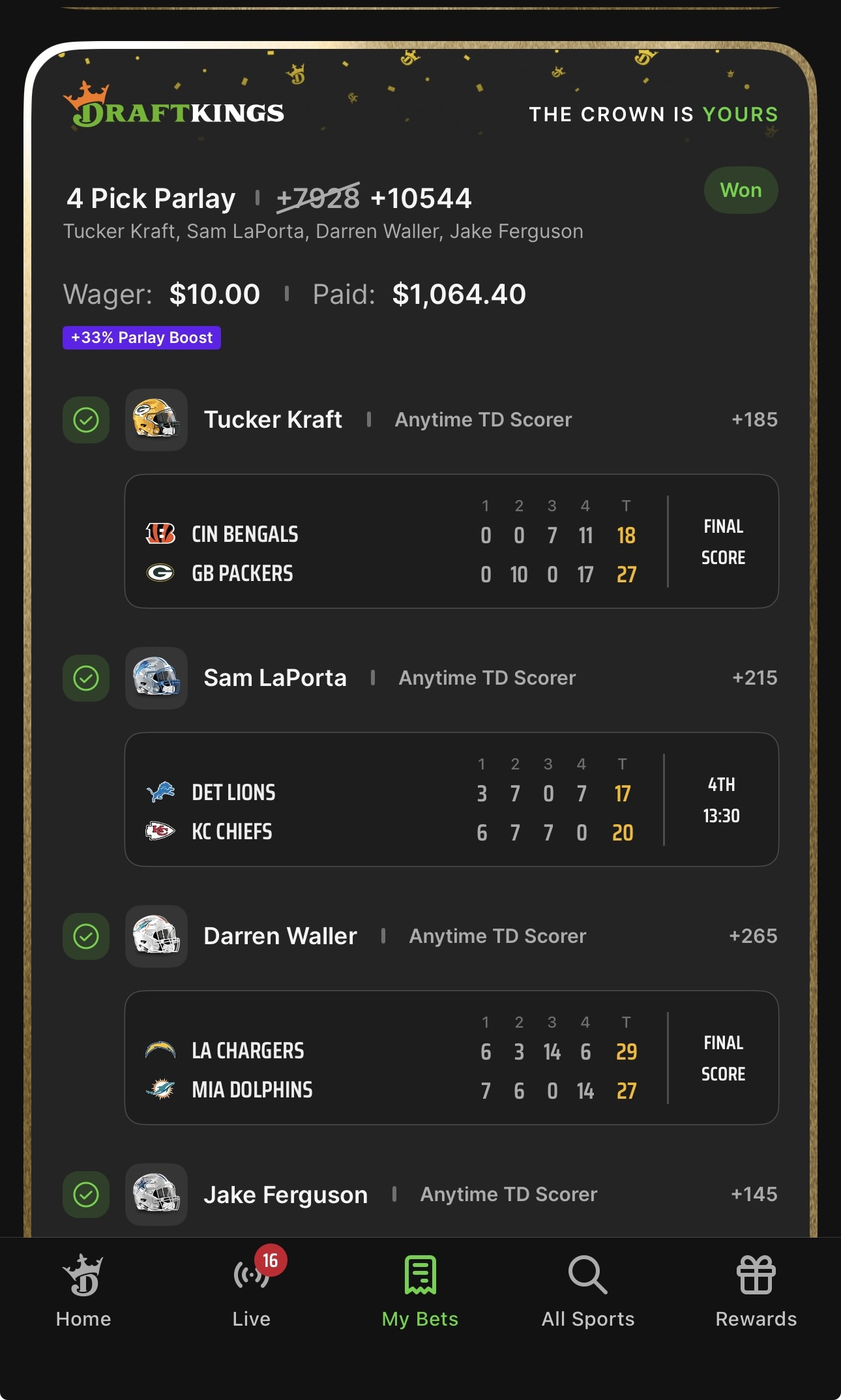Open the Chargers vs Dolphins scoreboard card

(x=451, y=1058)
